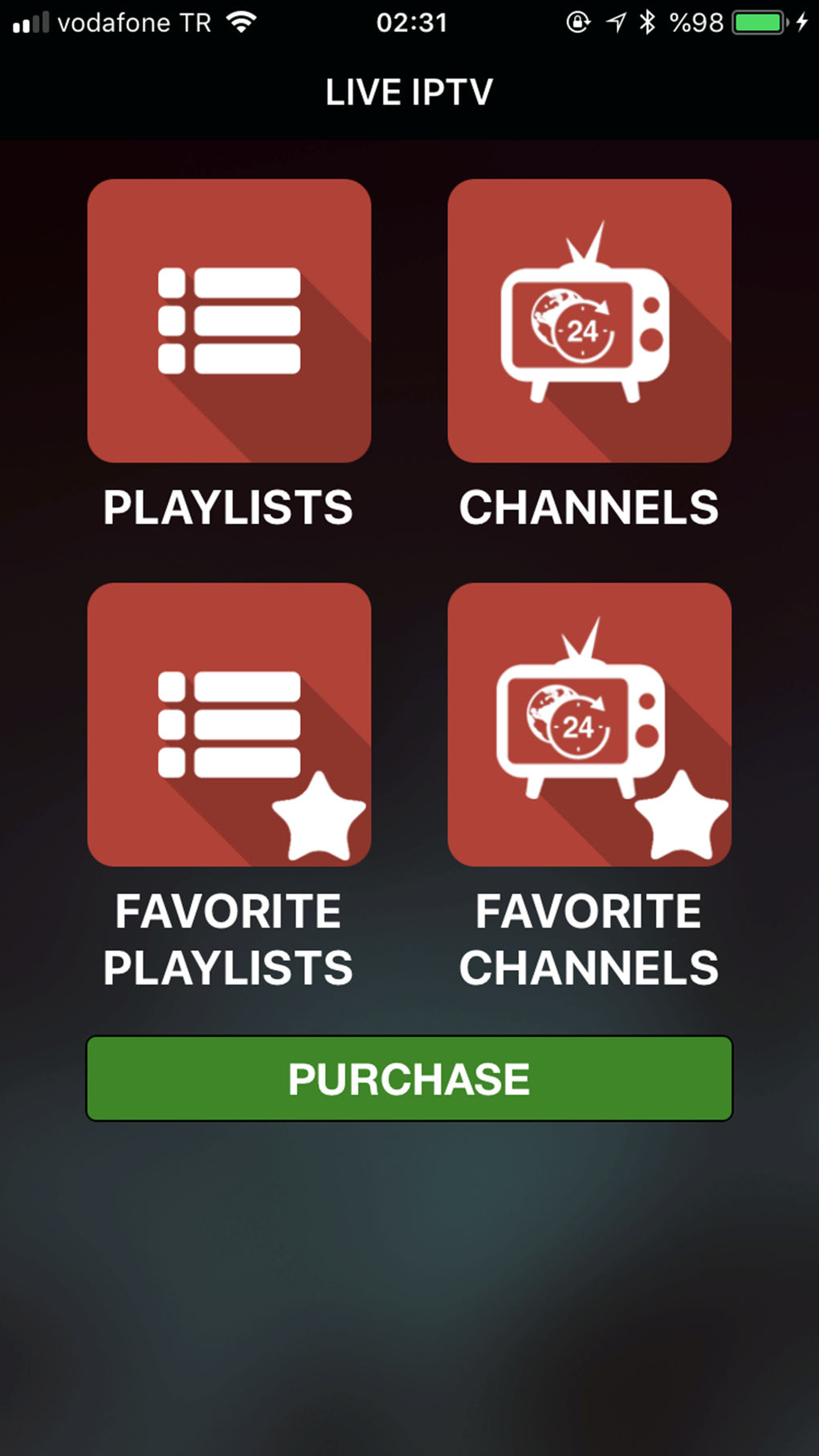This screenshot has width=819, height=1456.
Task: Open the Channels tile
Action: [x=589, y=321]
